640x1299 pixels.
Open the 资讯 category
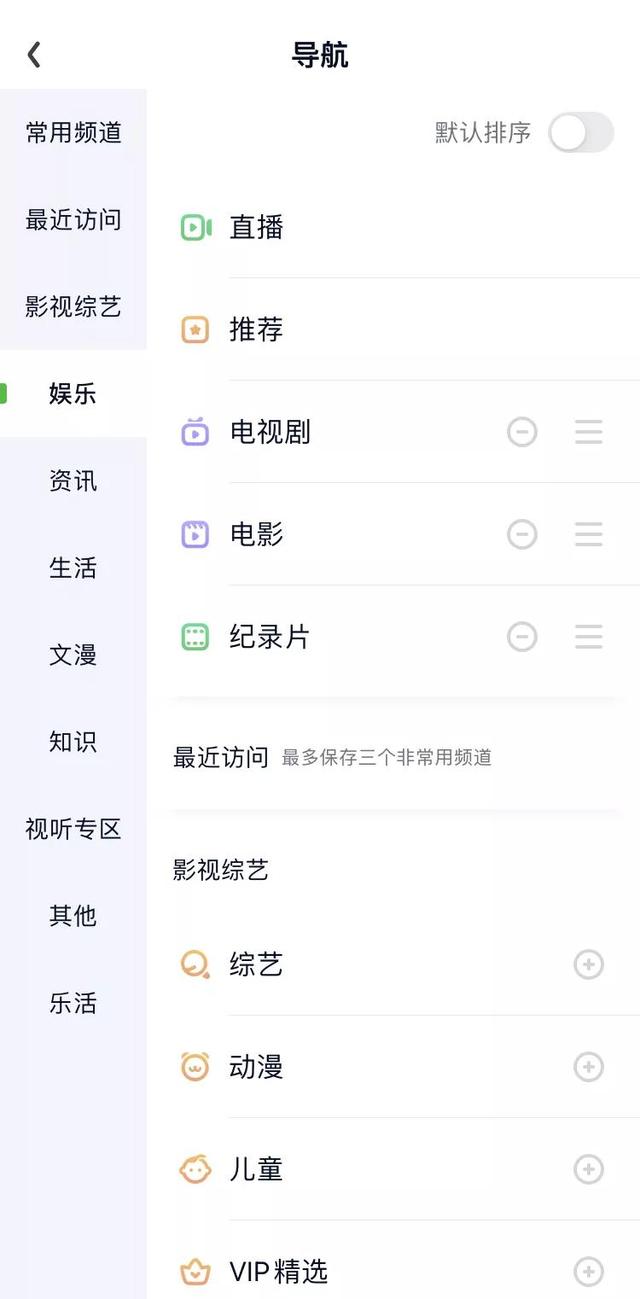73,480
